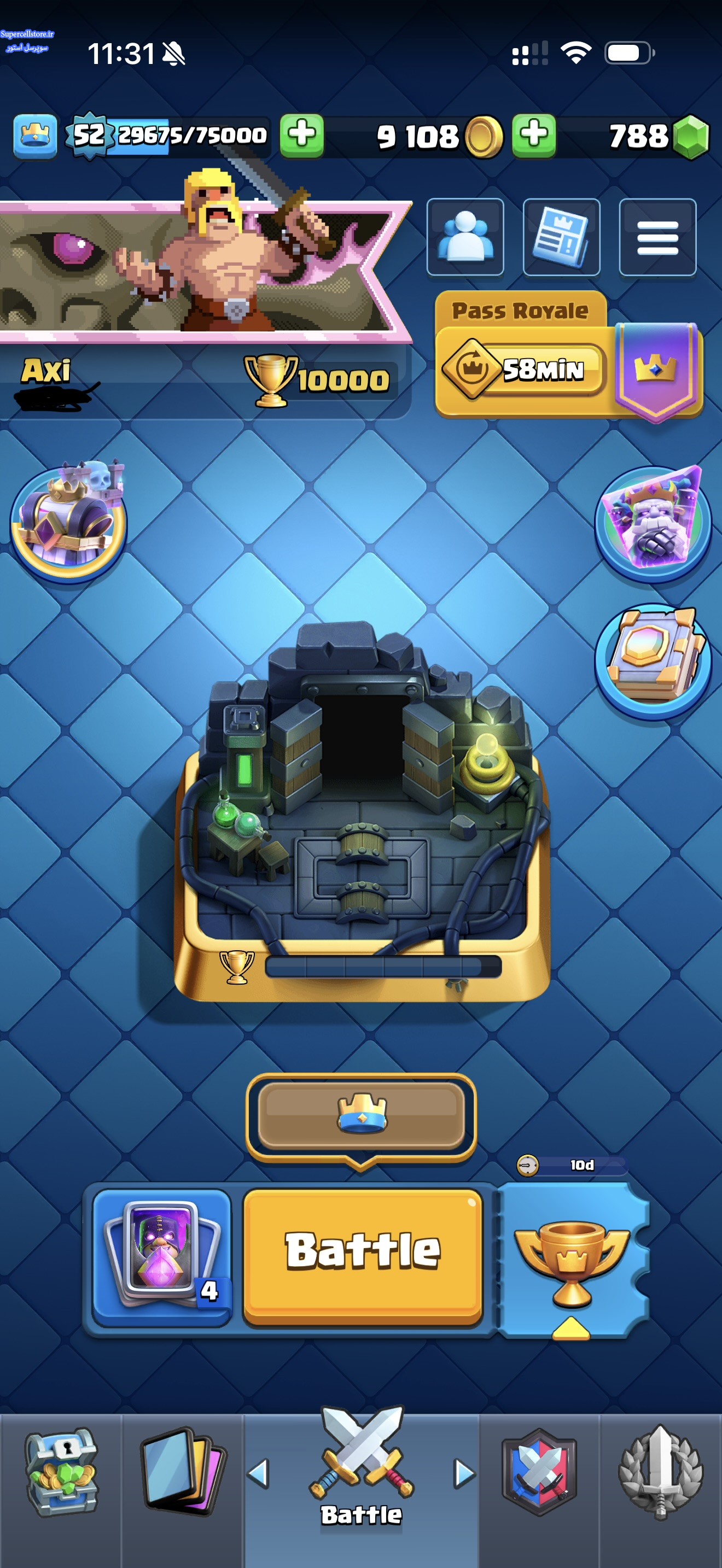Viewport: 722px width, 1568px height.
Task: Open the news feed icon
Action: tap(561, 237)
